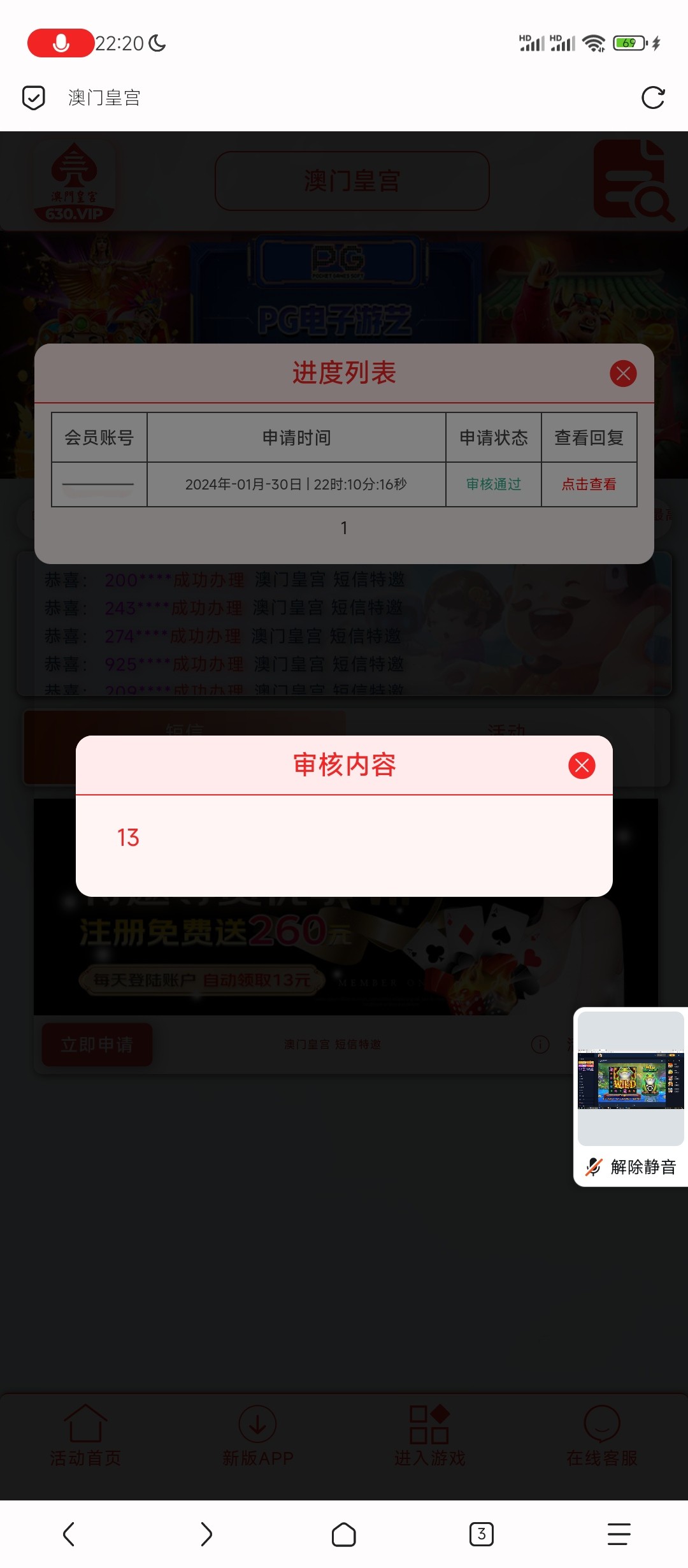
Task: Select page 1 in the progress list
Action: (344, 528)
